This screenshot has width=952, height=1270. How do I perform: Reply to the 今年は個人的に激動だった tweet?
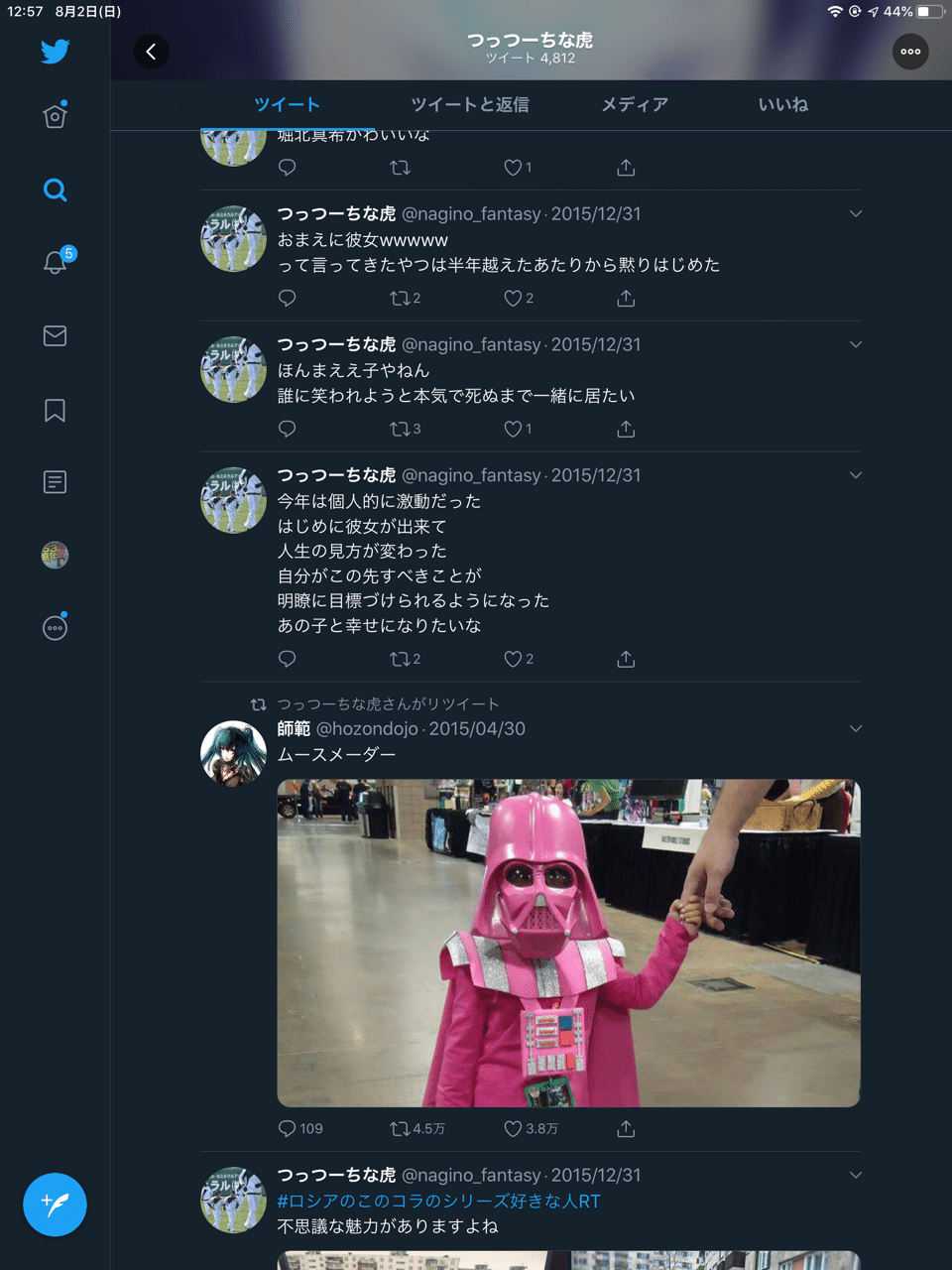pos(288,659)
